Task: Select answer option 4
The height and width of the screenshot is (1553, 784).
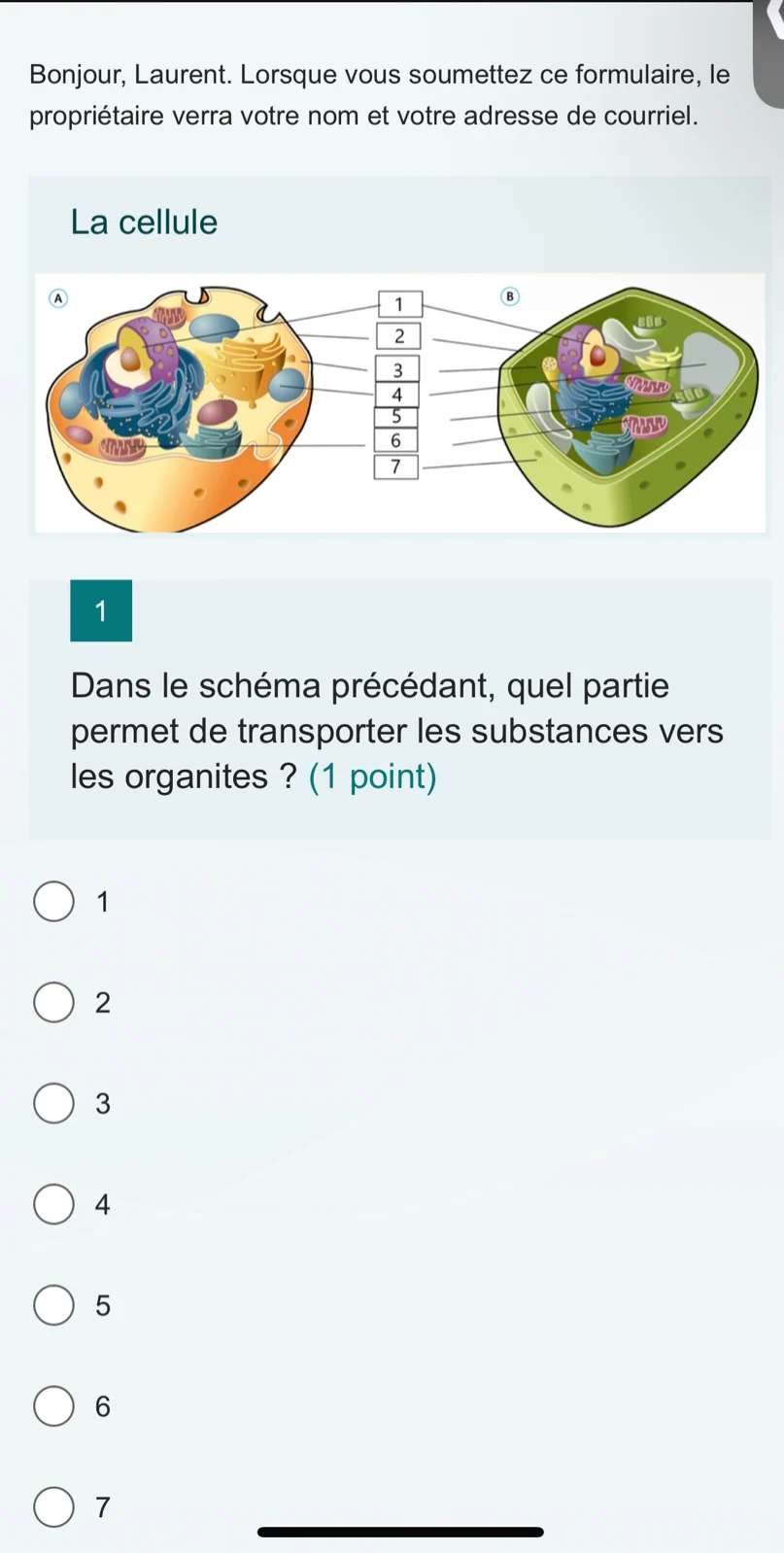Action: tap(54, 1204)
